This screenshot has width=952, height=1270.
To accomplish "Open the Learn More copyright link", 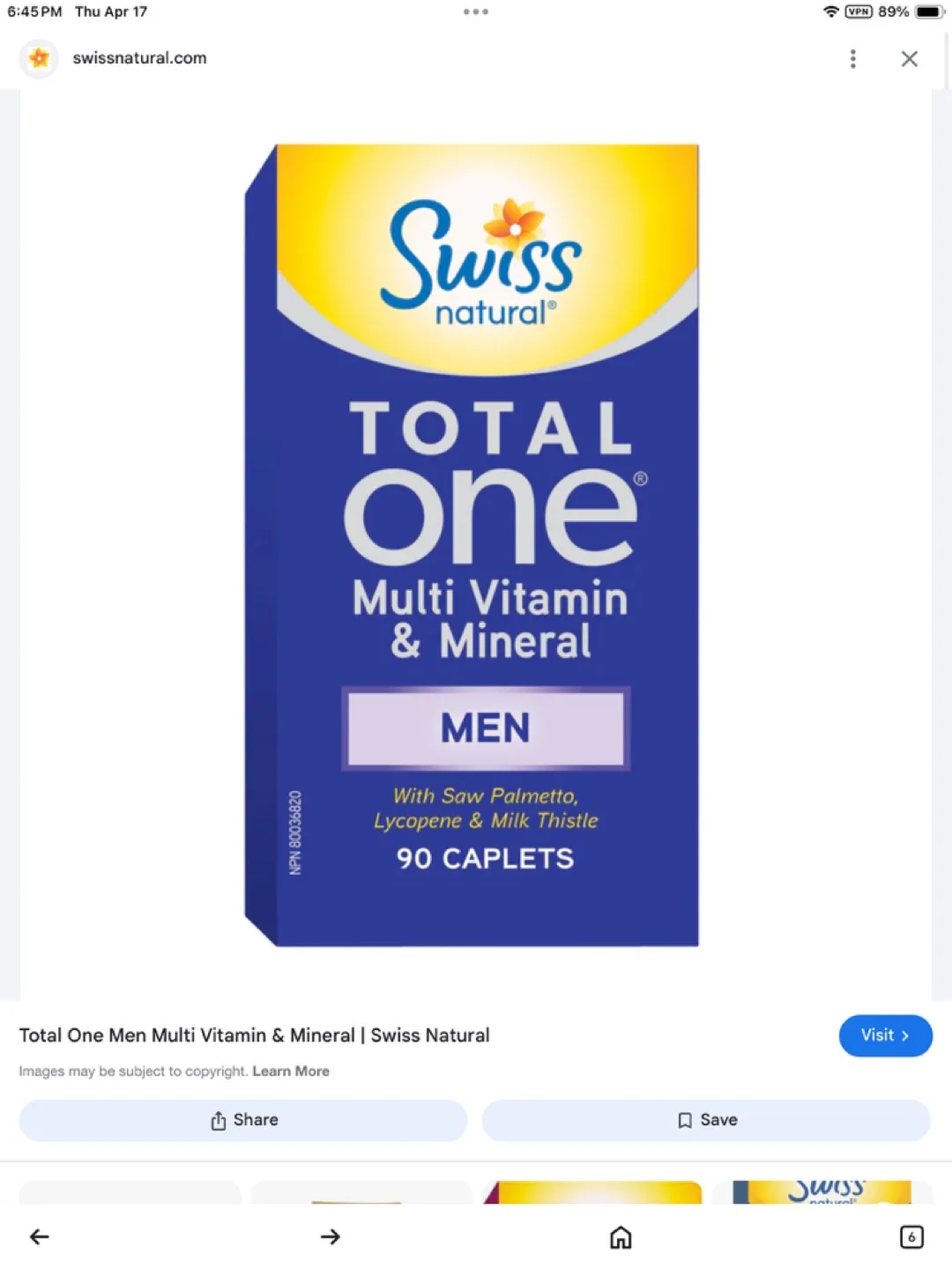I will pos(291,1071).
